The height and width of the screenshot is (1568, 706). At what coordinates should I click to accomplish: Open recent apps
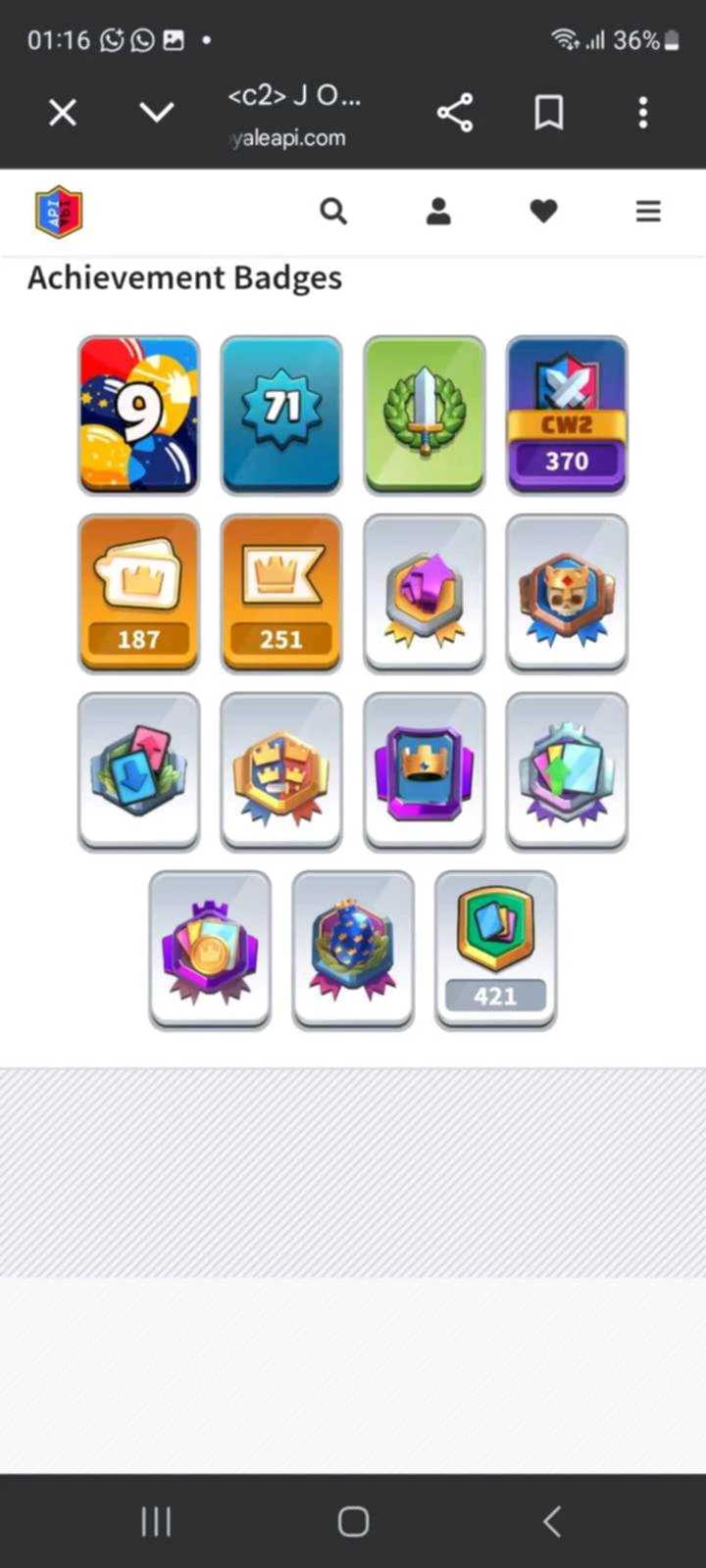click(156, 1521)
